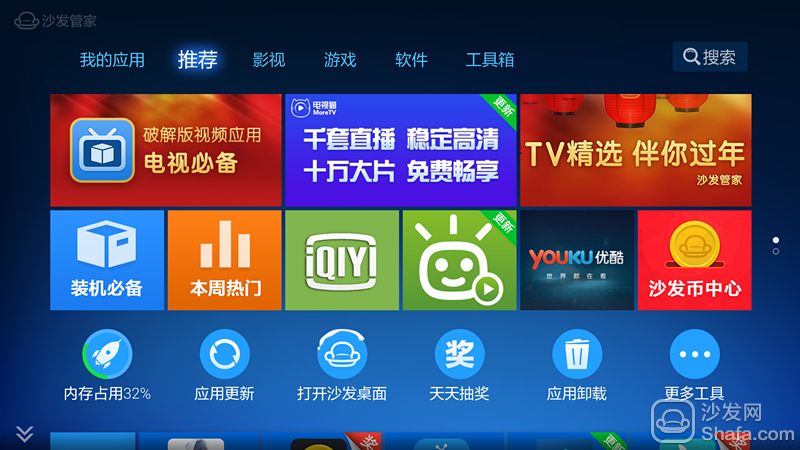The height and width of the screenshot is (450, 800).
Task: Switch to 我的应用 tab
Action: point(112,60)
